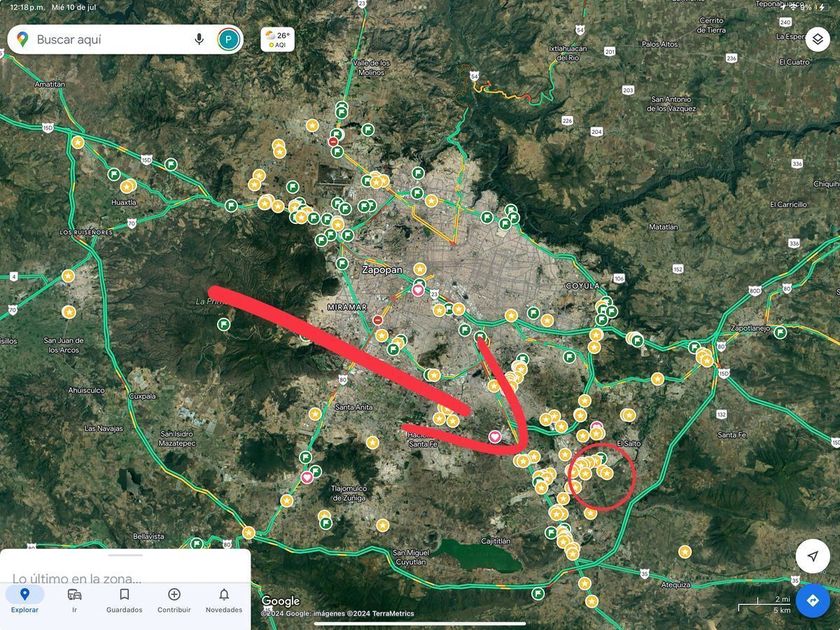Screen dimensions: 840x630
Task: Select the Zapopan city label
Action: click(382, 269)
